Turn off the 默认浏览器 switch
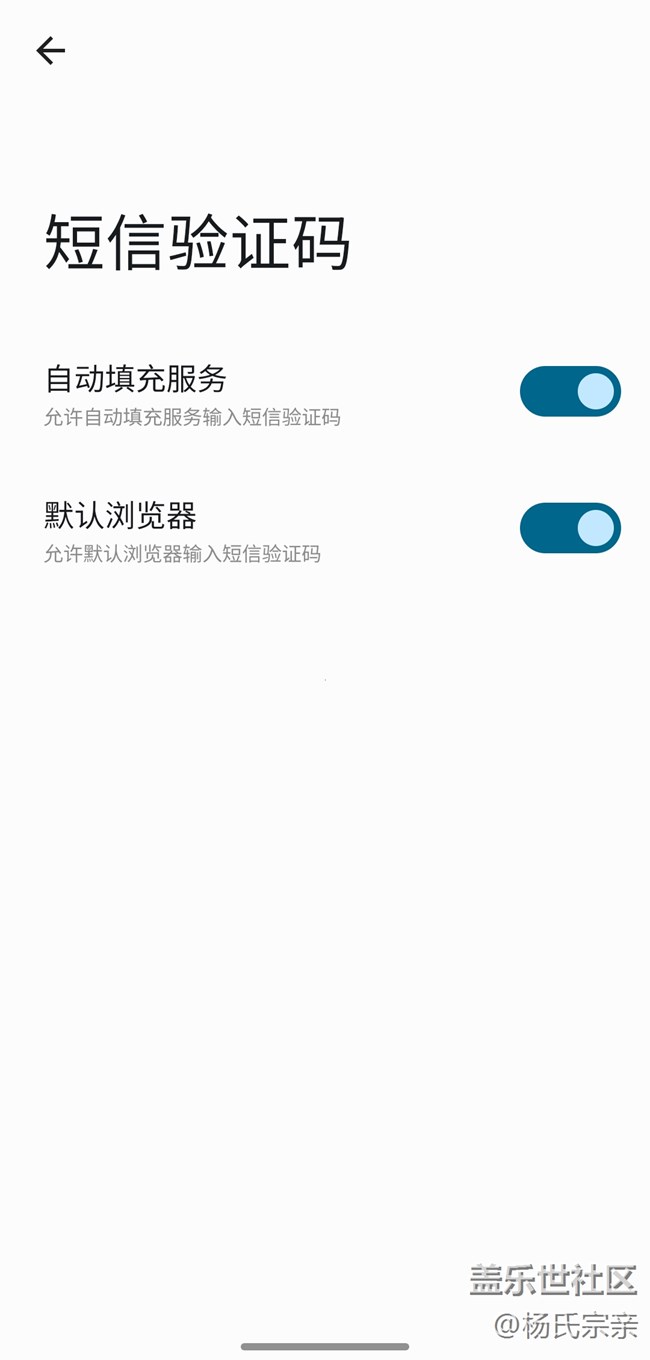 pos(570,528)
